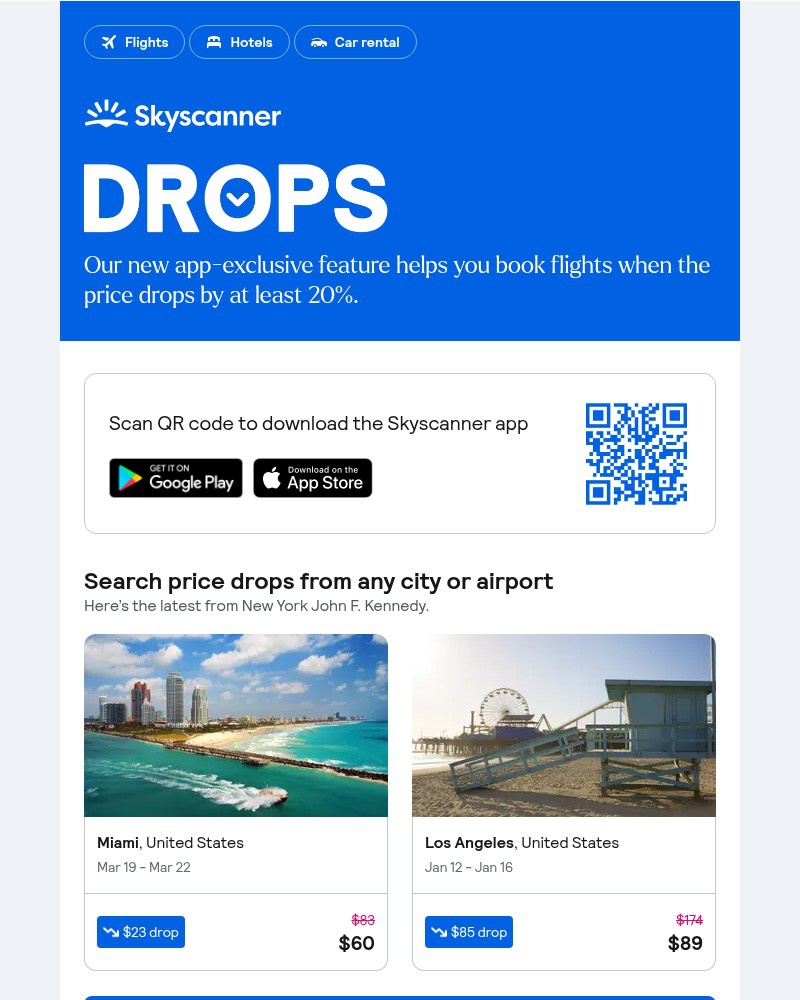Expand the Los Angeles price drop badge
The width and height of the screenshot is (800, 1000).
pos(468,931)
